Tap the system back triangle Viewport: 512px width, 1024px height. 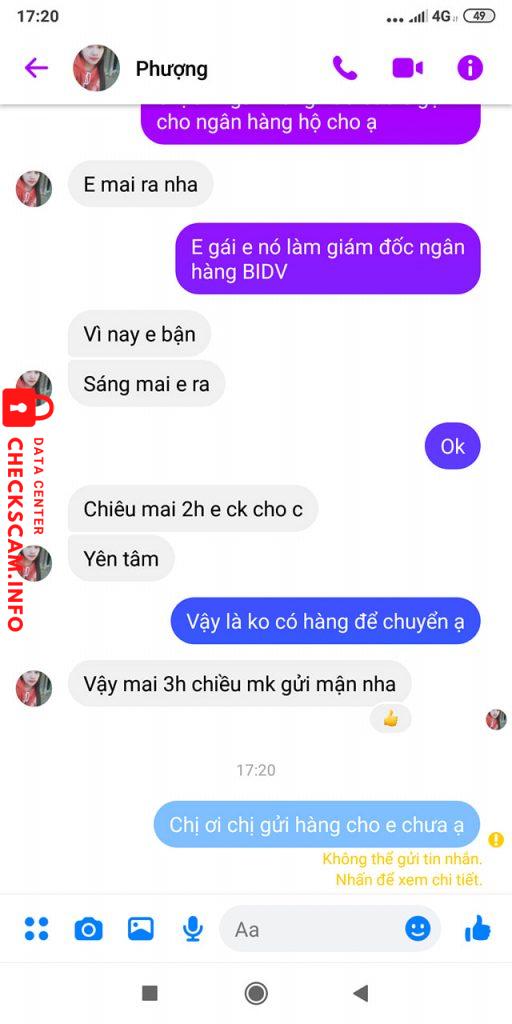[360, 993]
